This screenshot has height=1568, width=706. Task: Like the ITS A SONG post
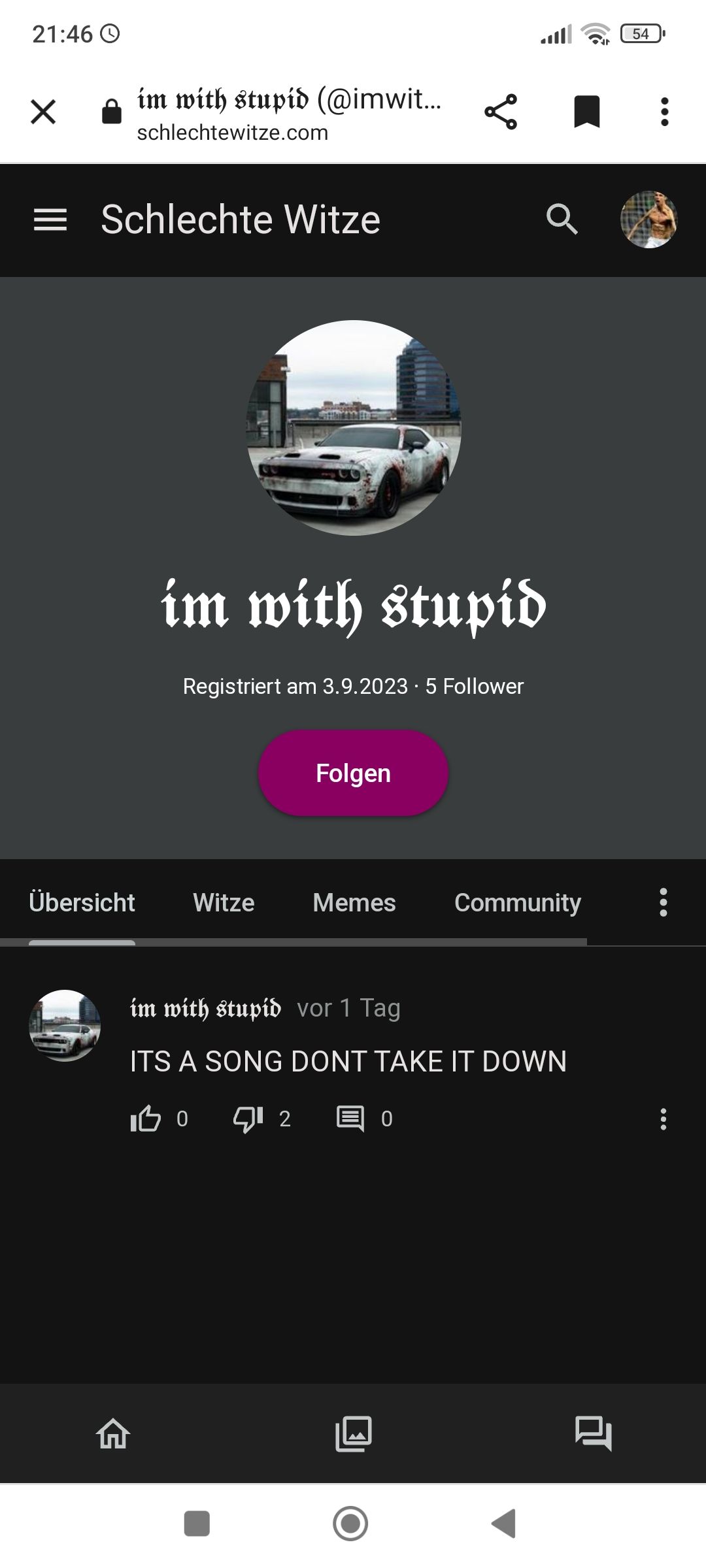click(146, 1119)
